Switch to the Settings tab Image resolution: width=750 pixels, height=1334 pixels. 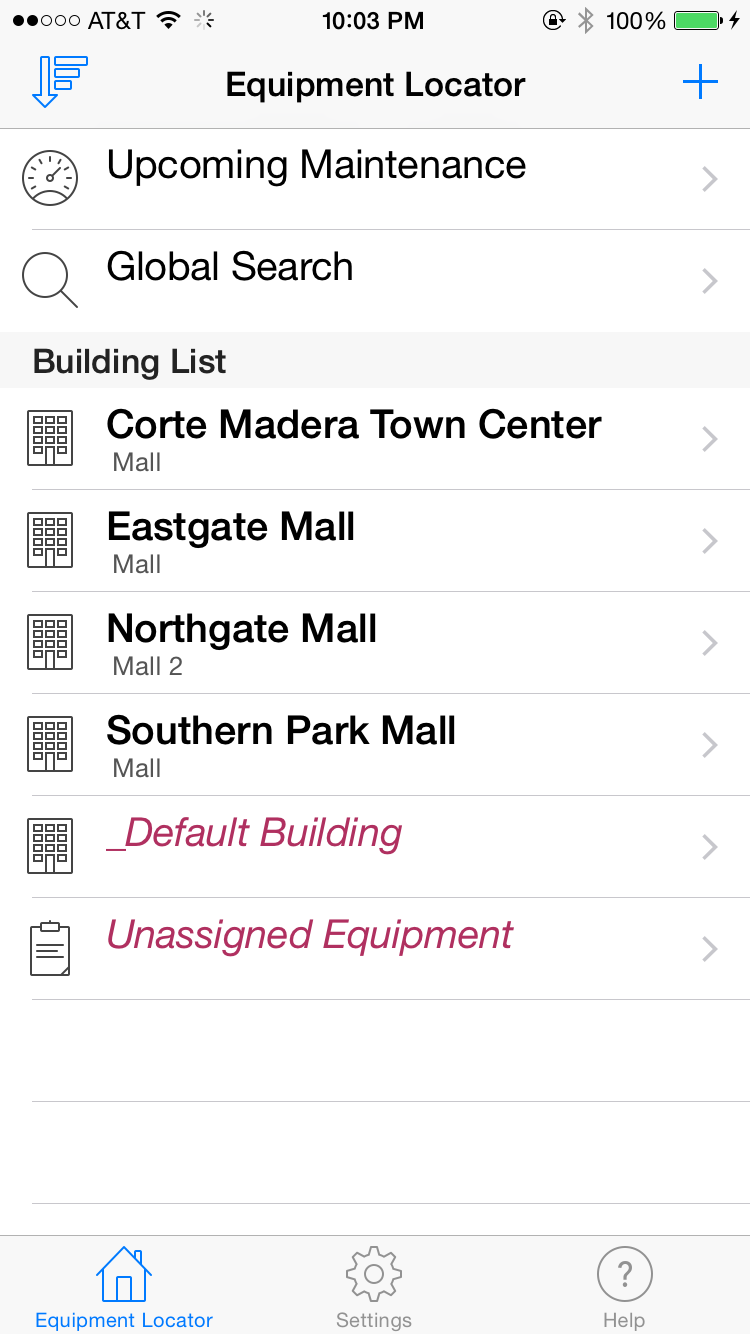tap(374, 1287)
